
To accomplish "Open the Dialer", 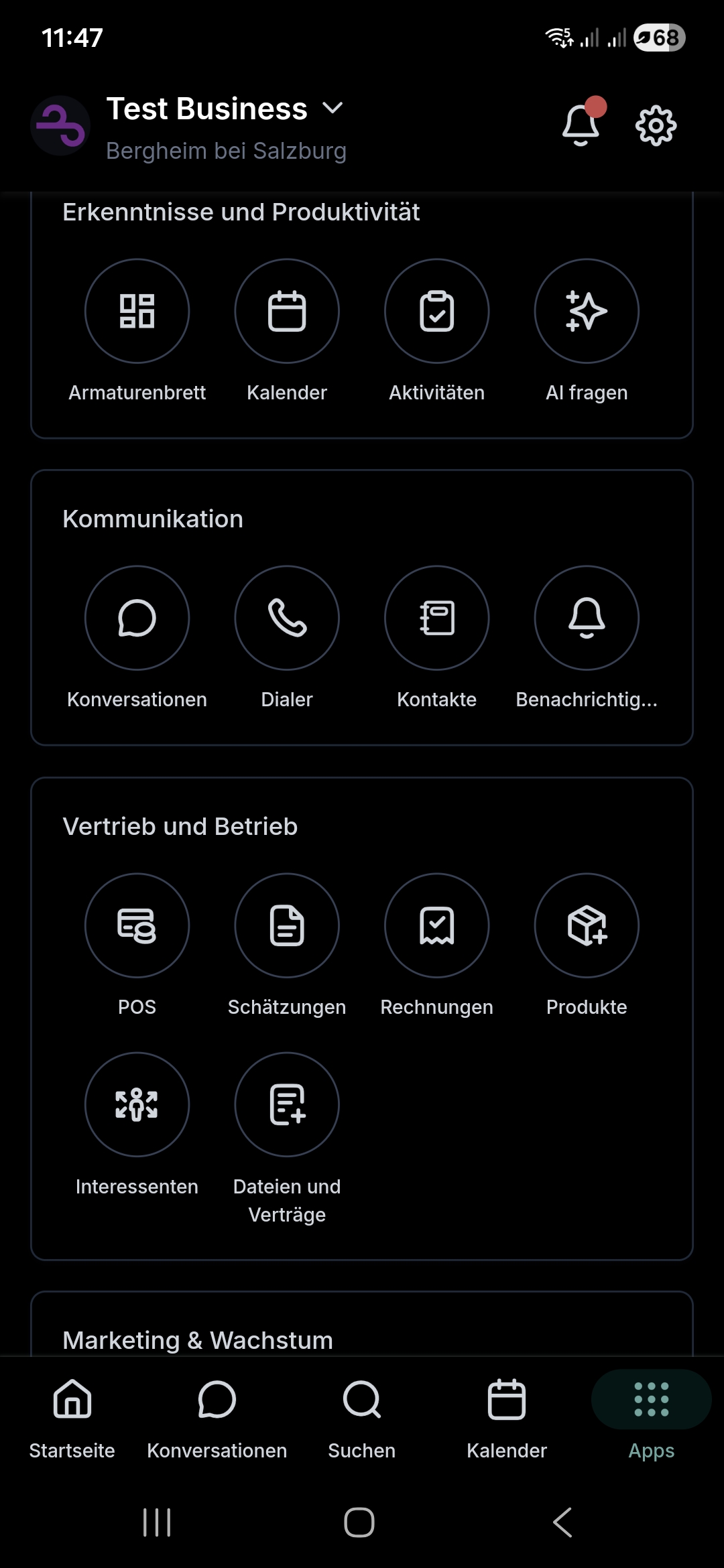I will point(287,618).
